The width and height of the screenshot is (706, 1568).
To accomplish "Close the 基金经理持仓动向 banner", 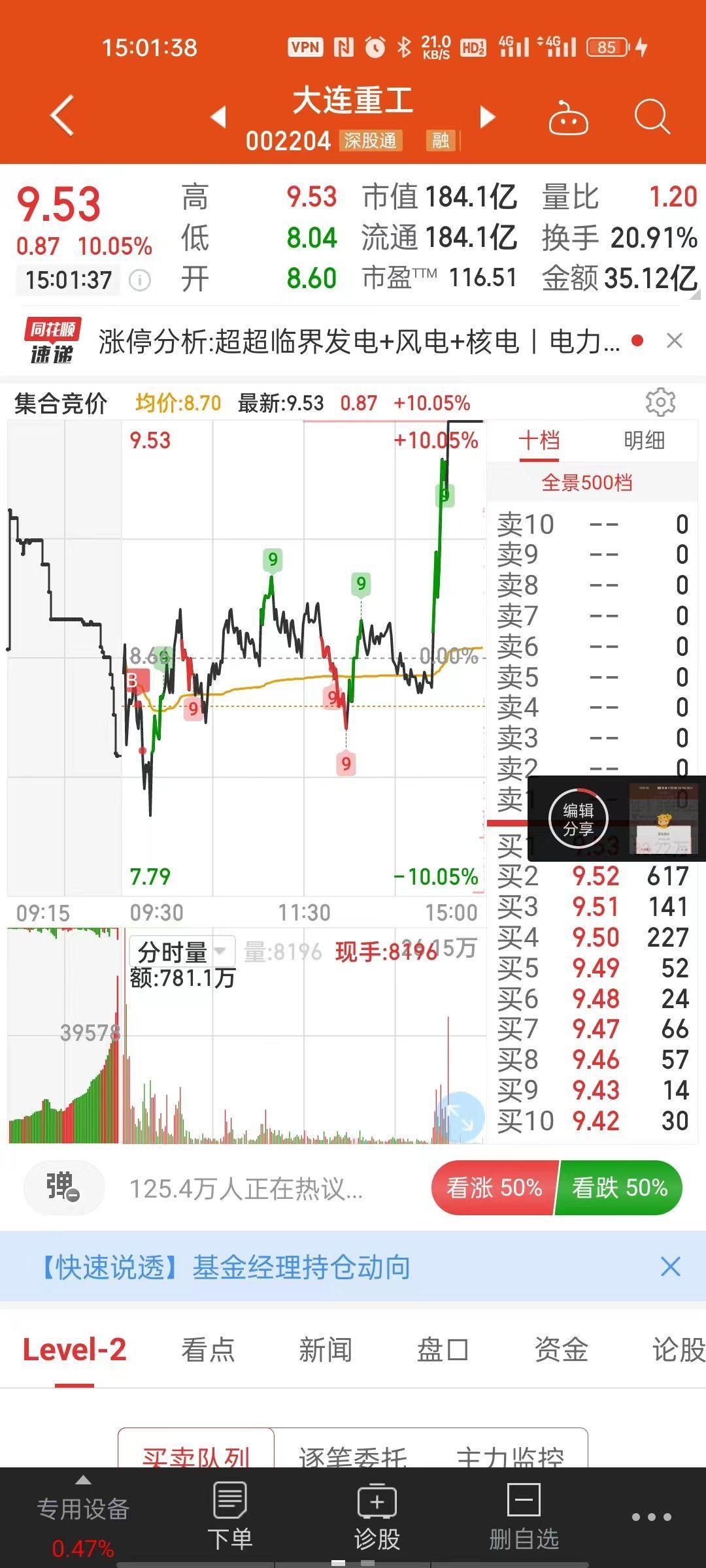I will click(671, 1267).
